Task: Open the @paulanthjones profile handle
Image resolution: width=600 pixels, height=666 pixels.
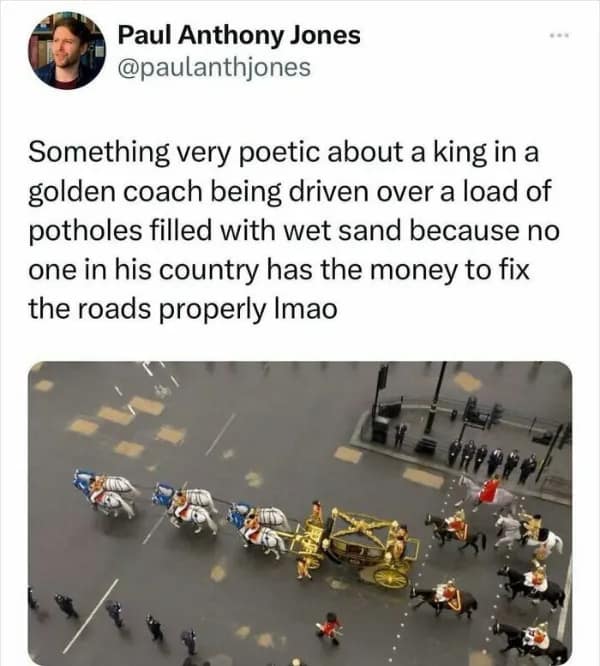Action: pos(214,68)
